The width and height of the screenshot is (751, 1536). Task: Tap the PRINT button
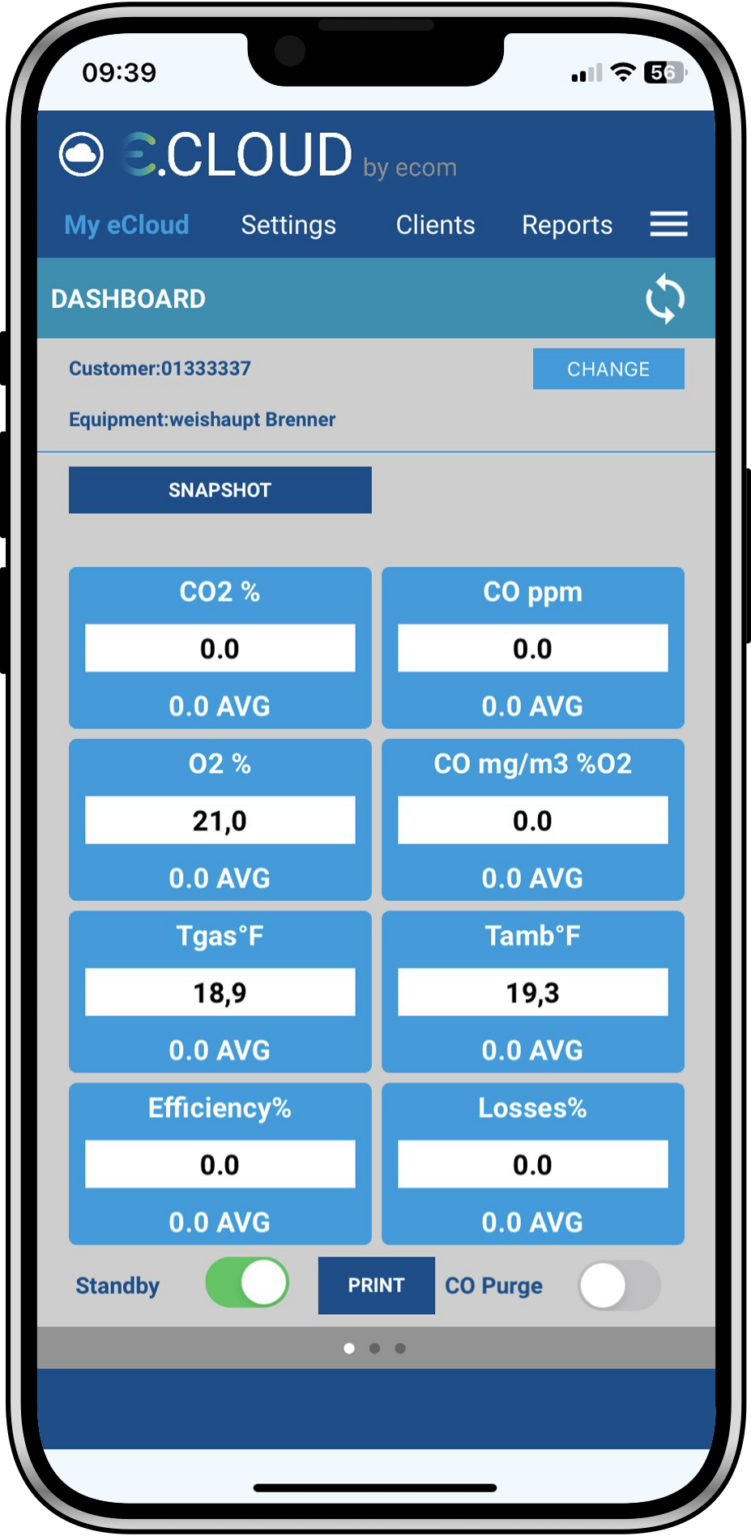point(376,1285)
